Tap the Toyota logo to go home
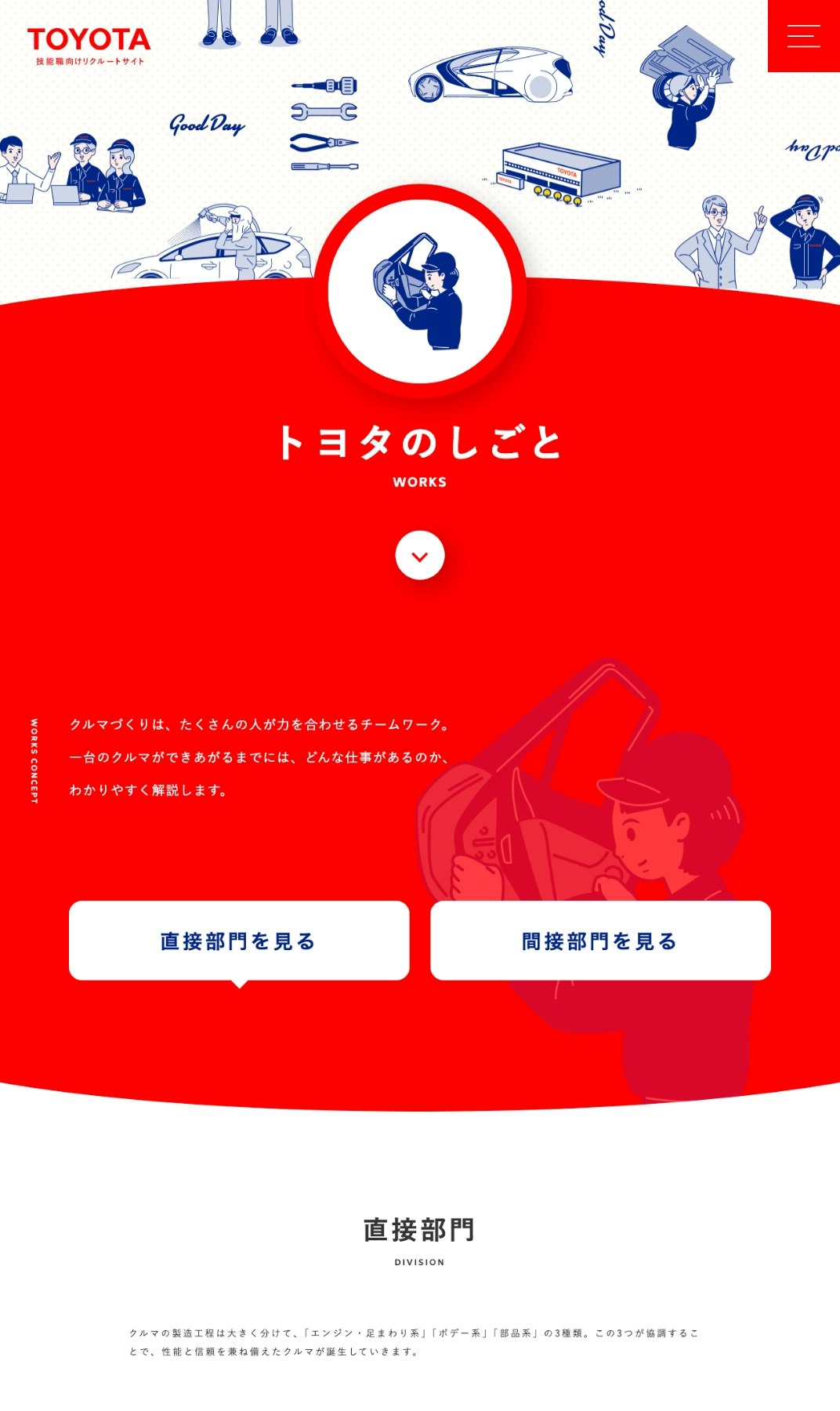840x1411 pixels. (89, 45)
